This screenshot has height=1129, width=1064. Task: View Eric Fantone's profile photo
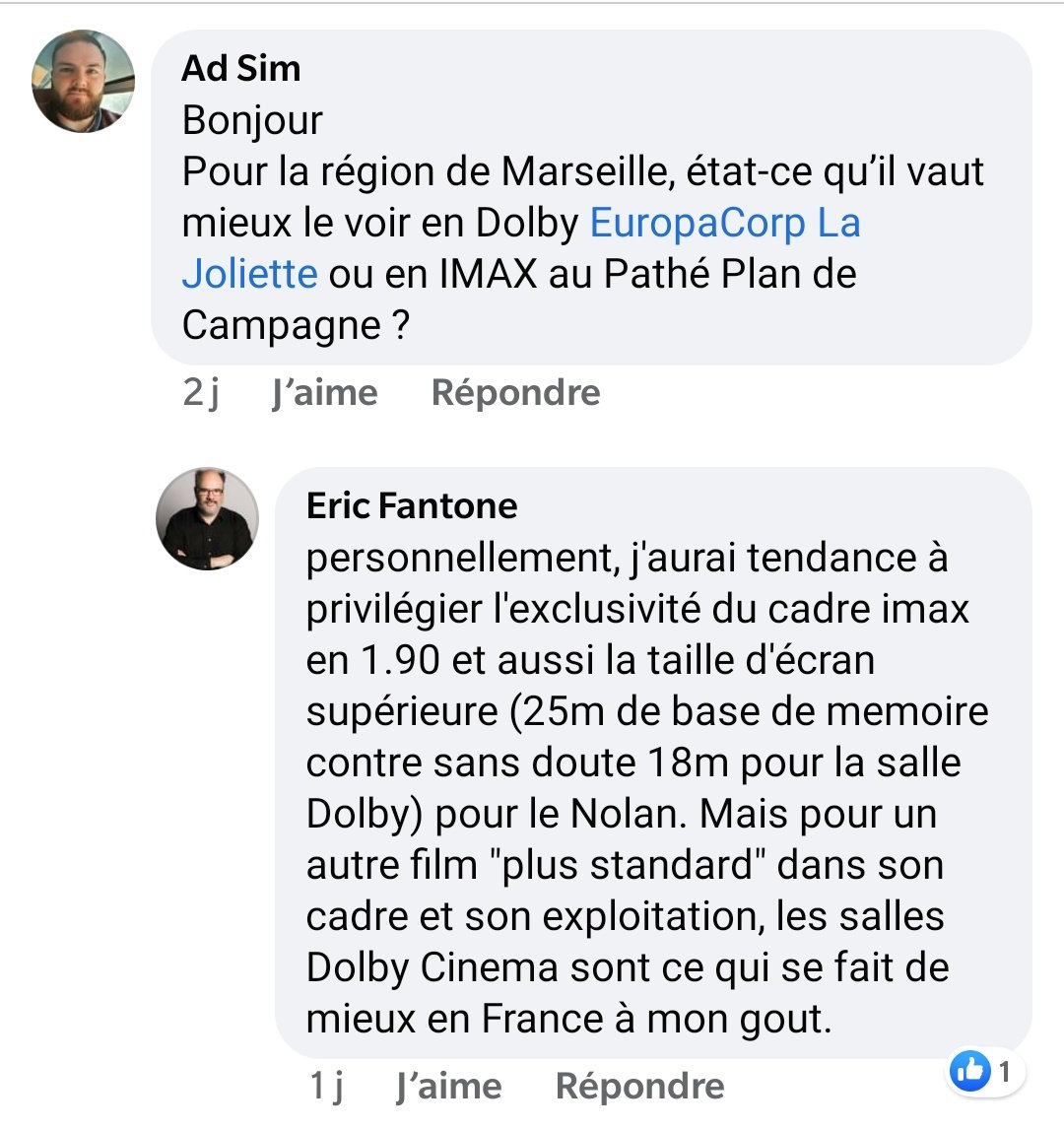[x=207, y=518]
